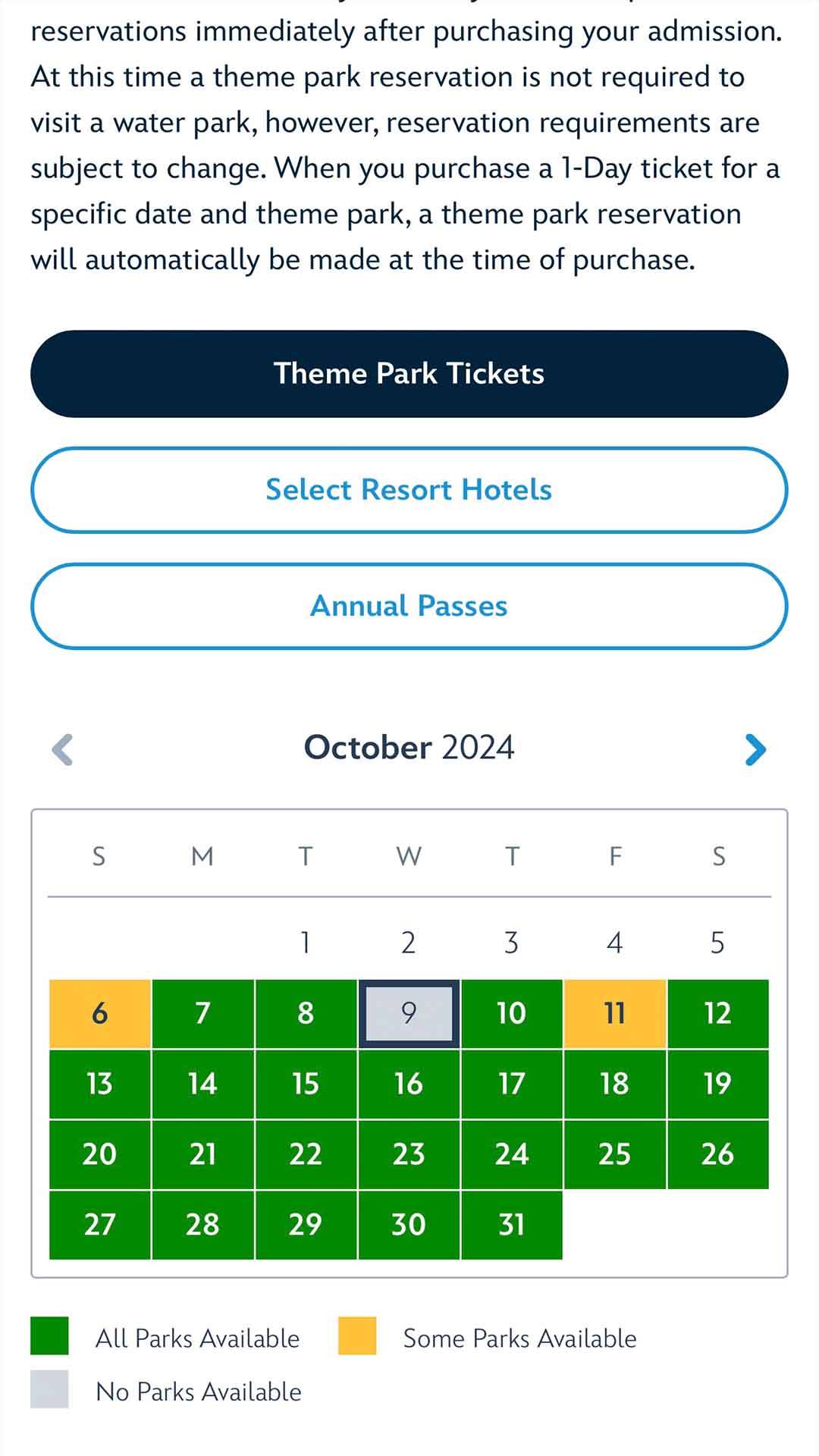Image resolution: width=819 pixels, height=1456 pixels.
Task: Select October 6 on the calendar
Action: pos(99,1013)
